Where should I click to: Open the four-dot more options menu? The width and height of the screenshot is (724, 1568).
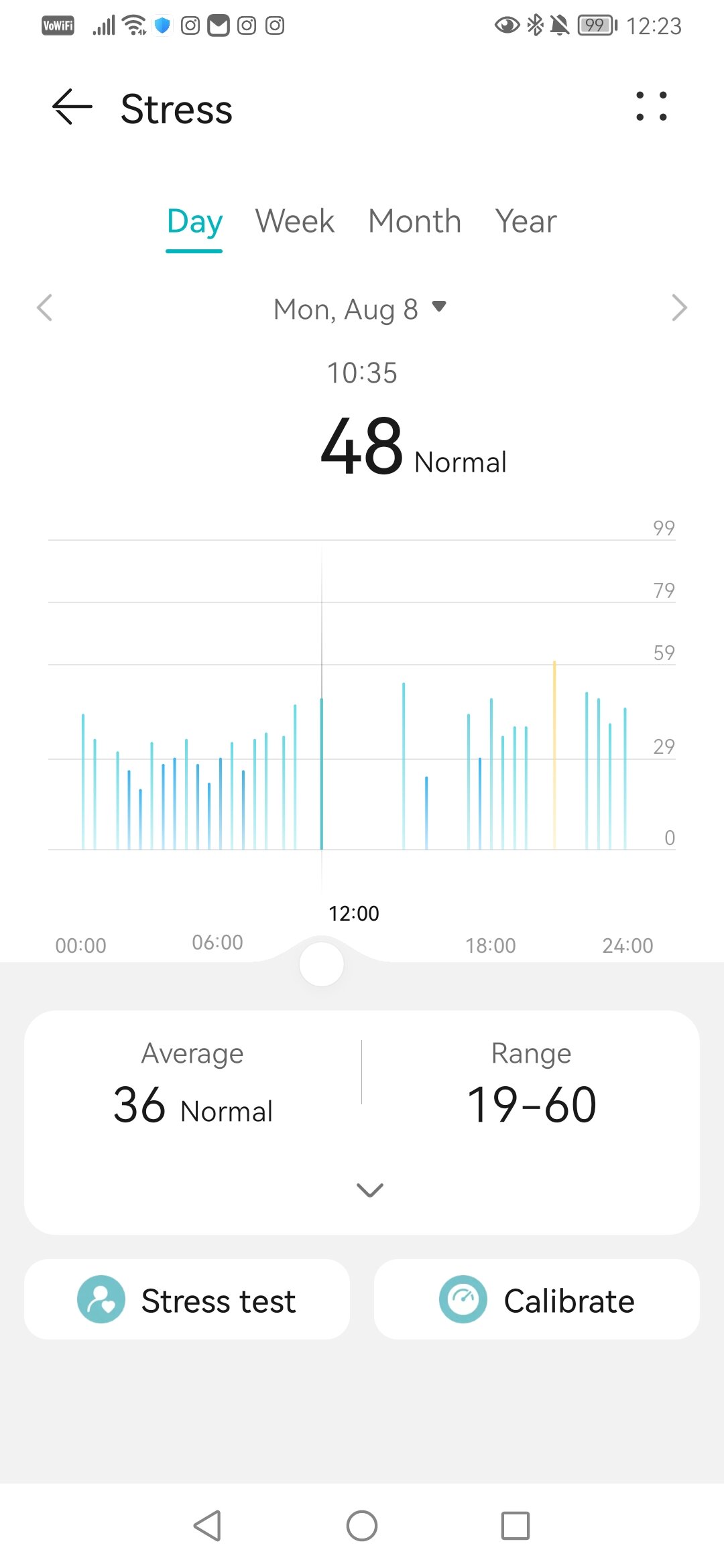[x=651, y=107]
